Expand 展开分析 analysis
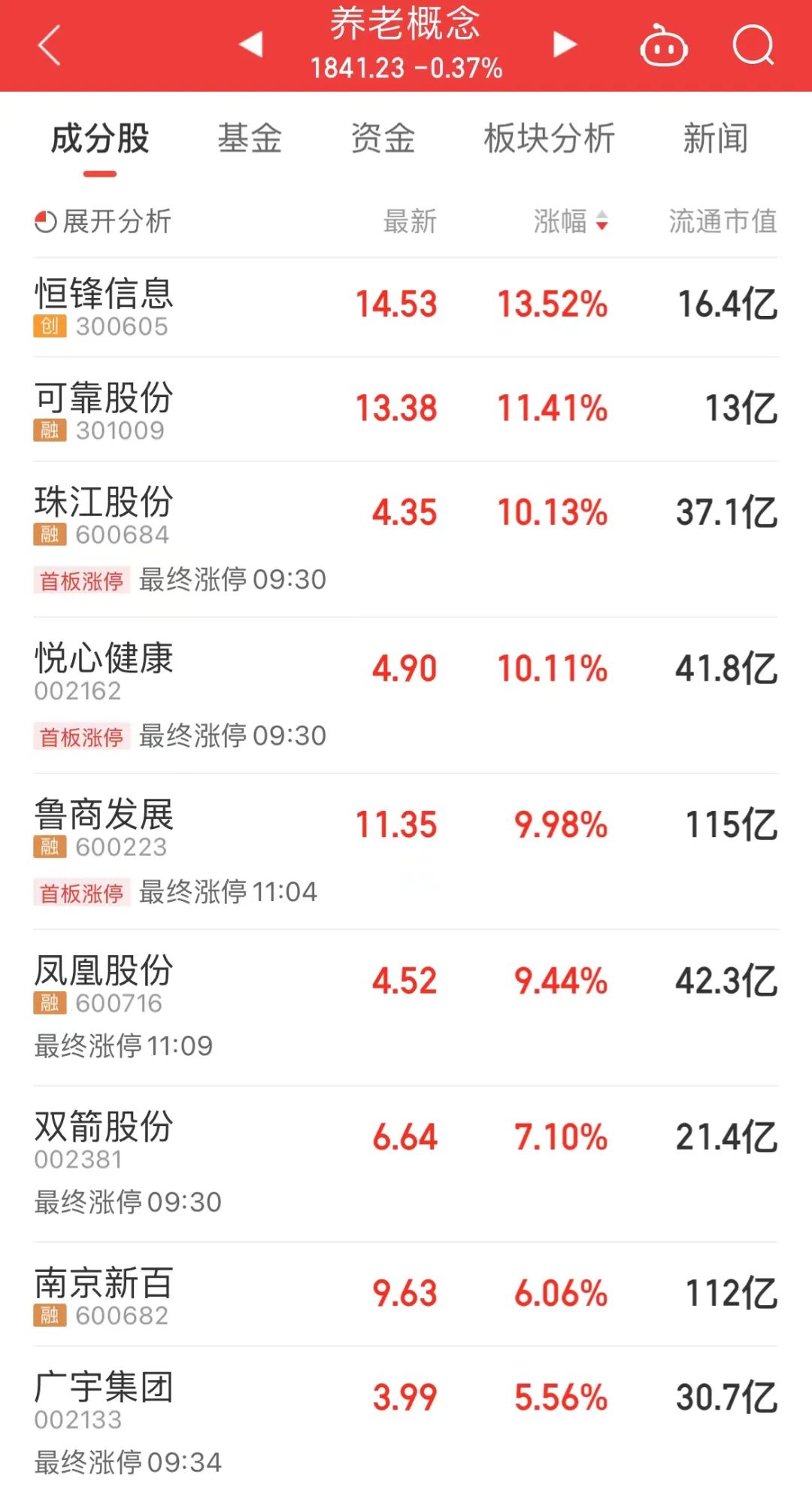This screenshot has width=812, height=1487. click(104, 222)
